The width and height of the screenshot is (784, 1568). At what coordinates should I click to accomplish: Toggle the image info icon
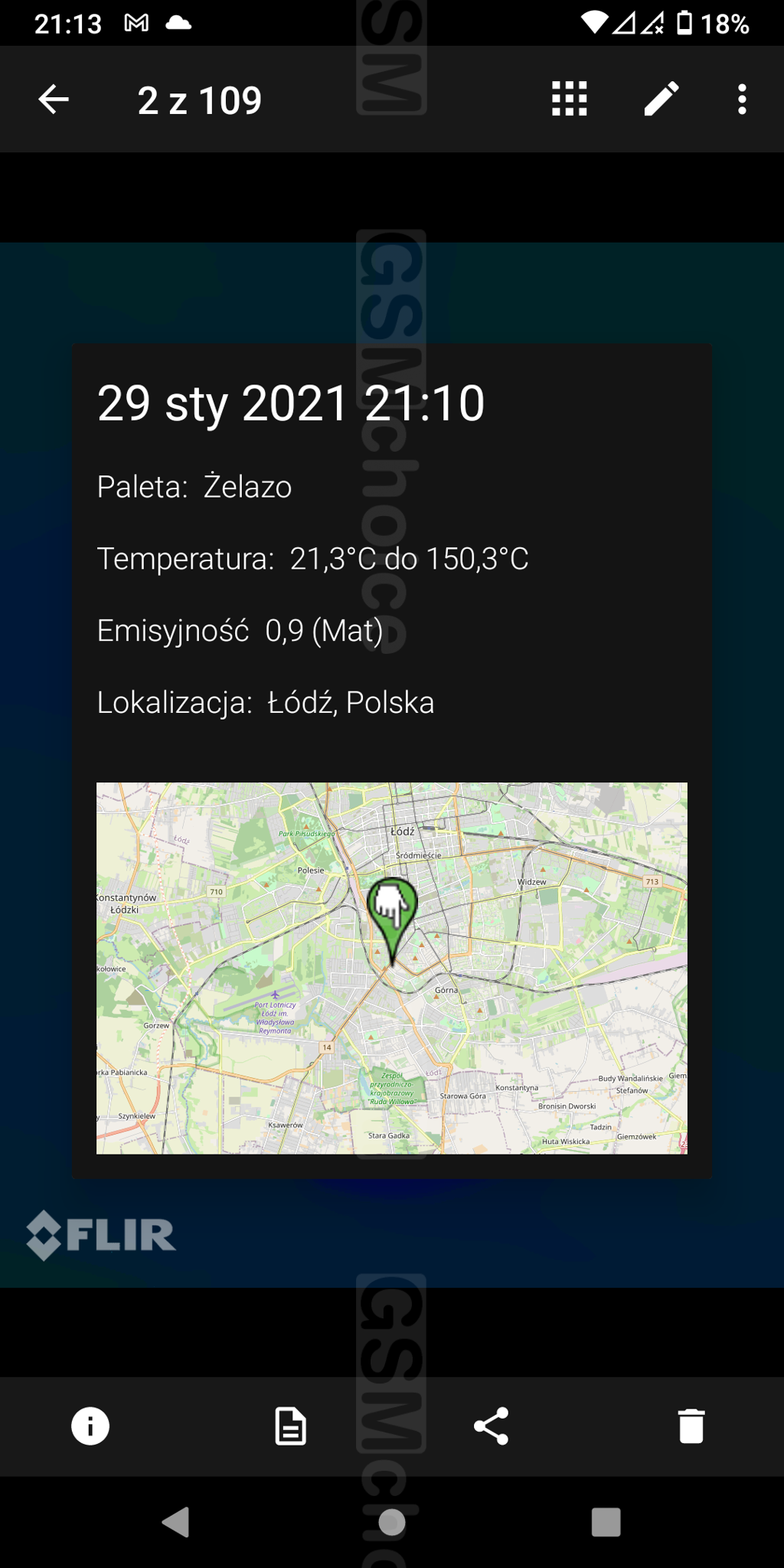(90, 1426)
